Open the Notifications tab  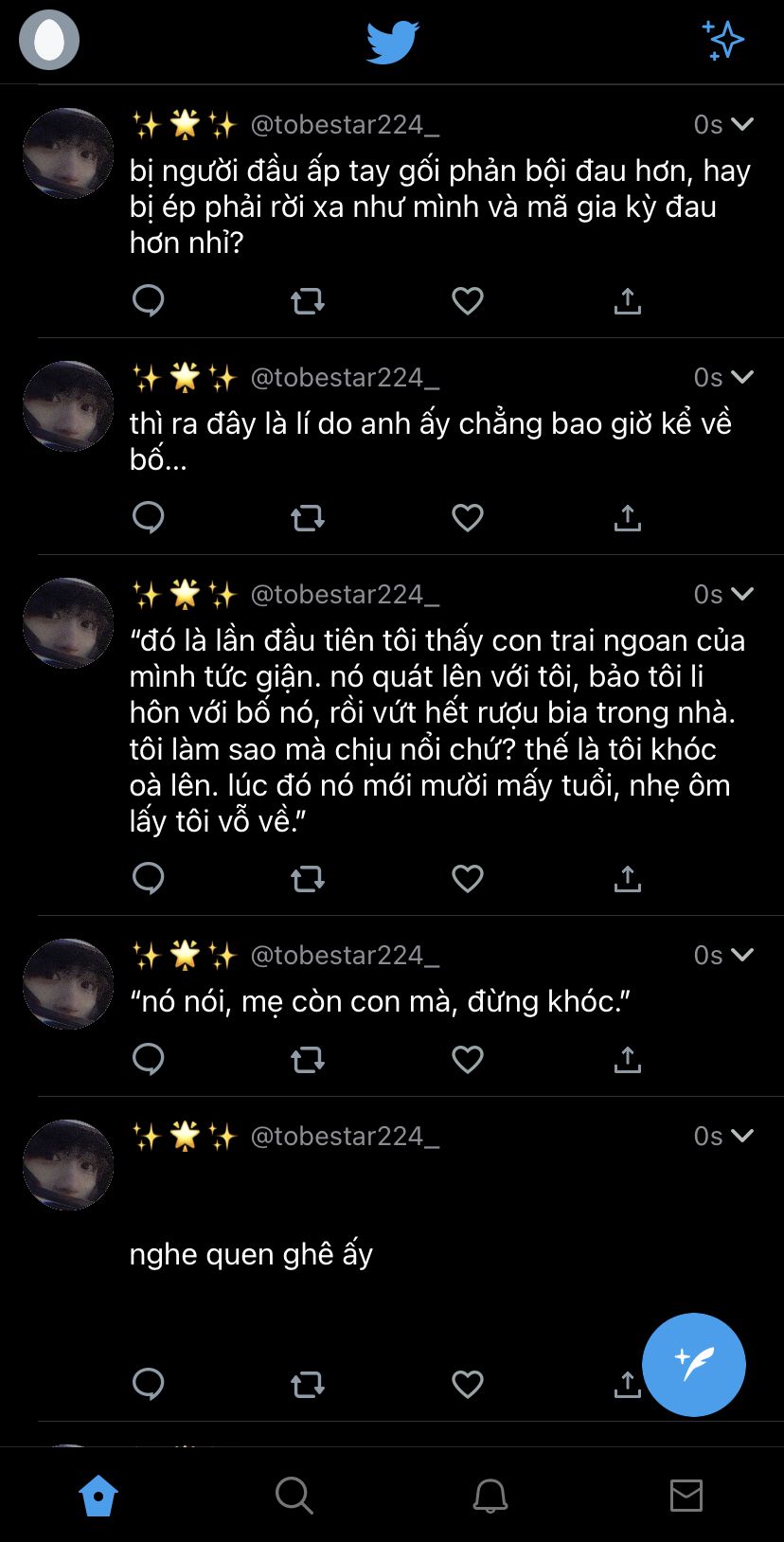pos(490,1496)
